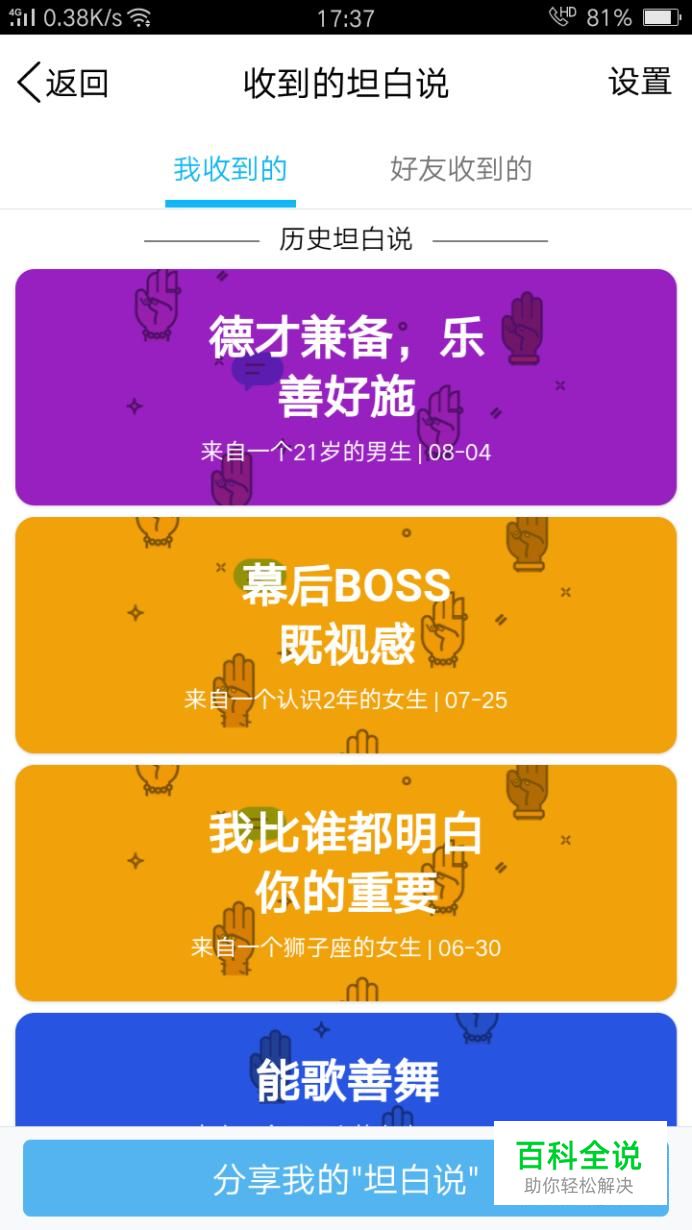Open the 幕后BOSS既视感 card

coord(346,634)
